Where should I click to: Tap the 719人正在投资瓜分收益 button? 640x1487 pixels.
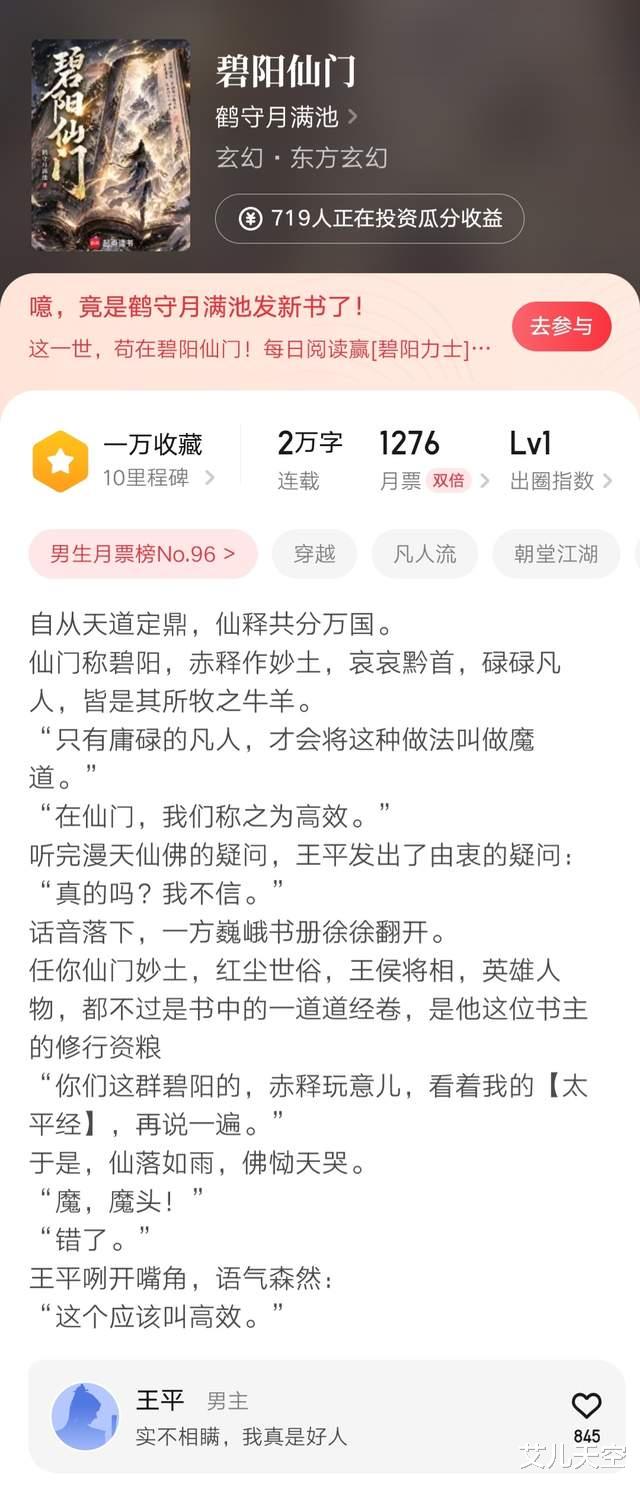[x=369, y=219]
